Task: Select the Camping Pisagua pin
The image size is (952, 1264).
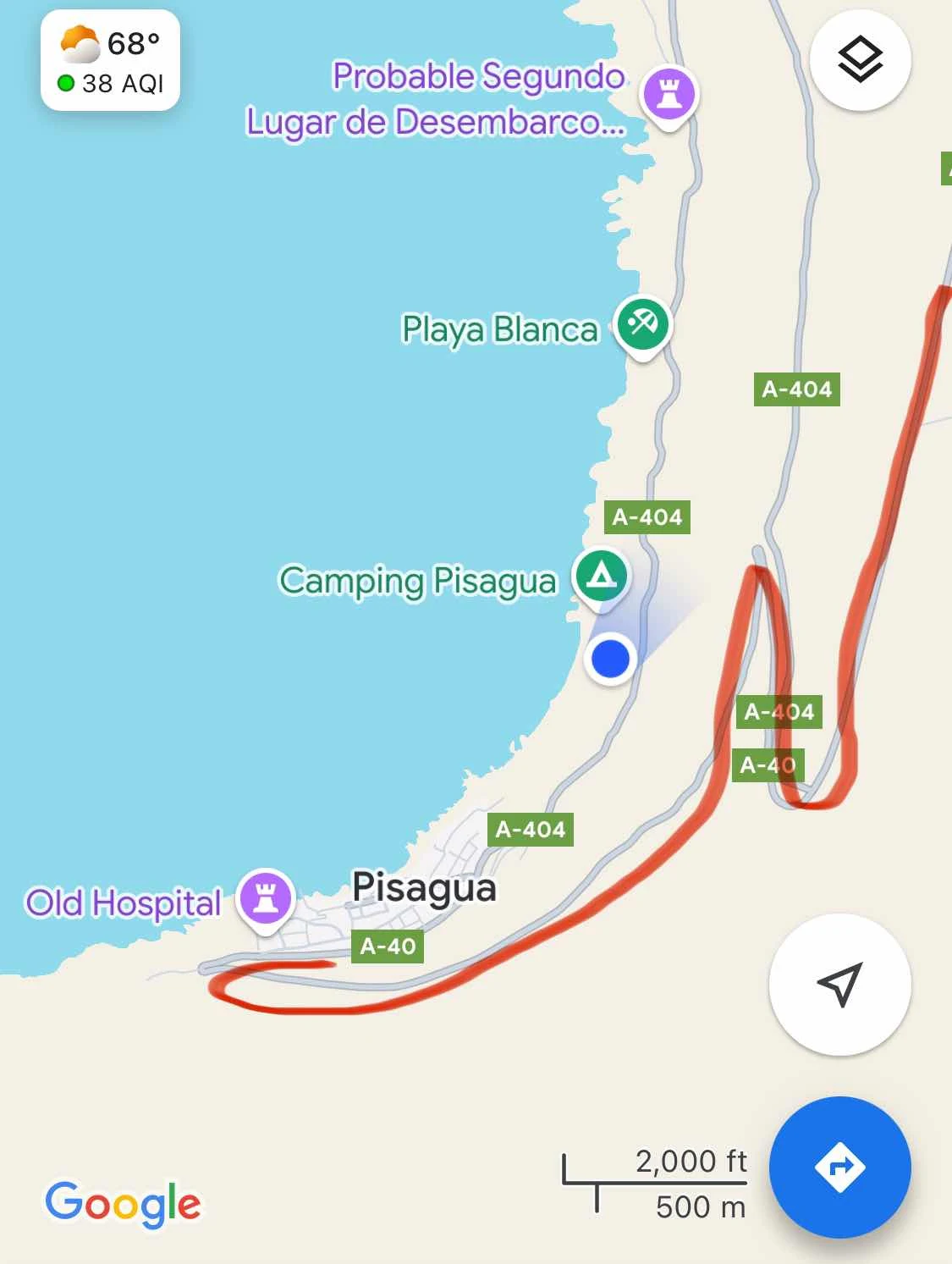Action: click(x=601, y=577)
